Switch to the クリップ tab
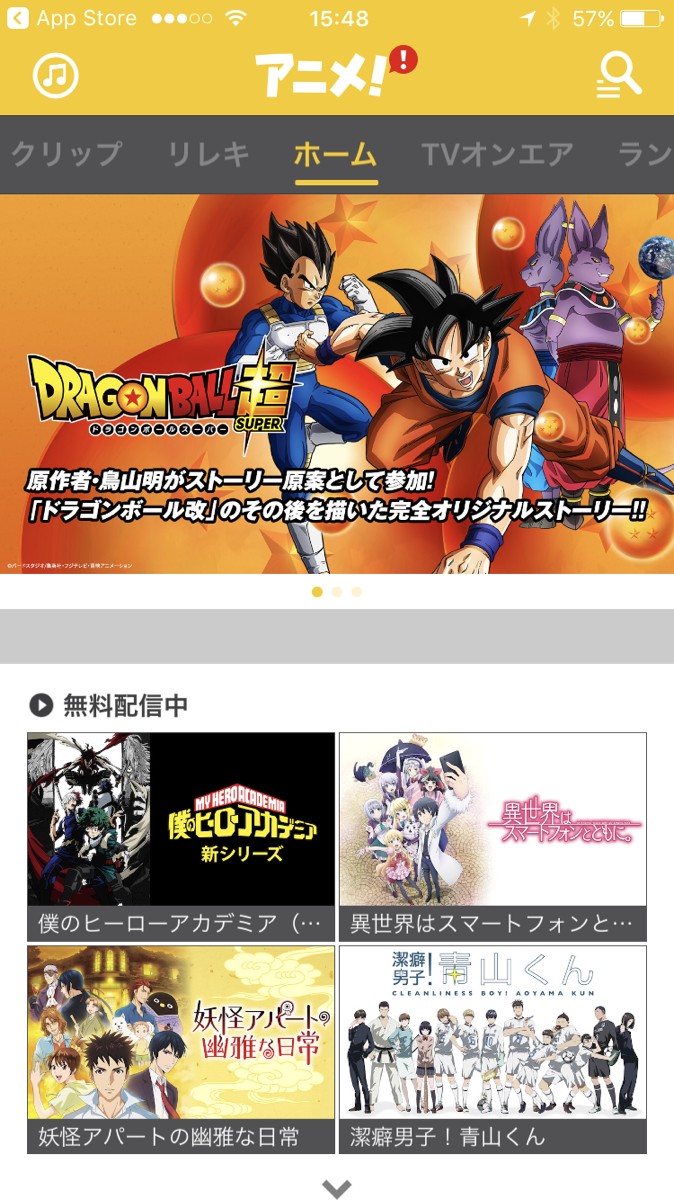The image size is (674, 1200). 66,154
